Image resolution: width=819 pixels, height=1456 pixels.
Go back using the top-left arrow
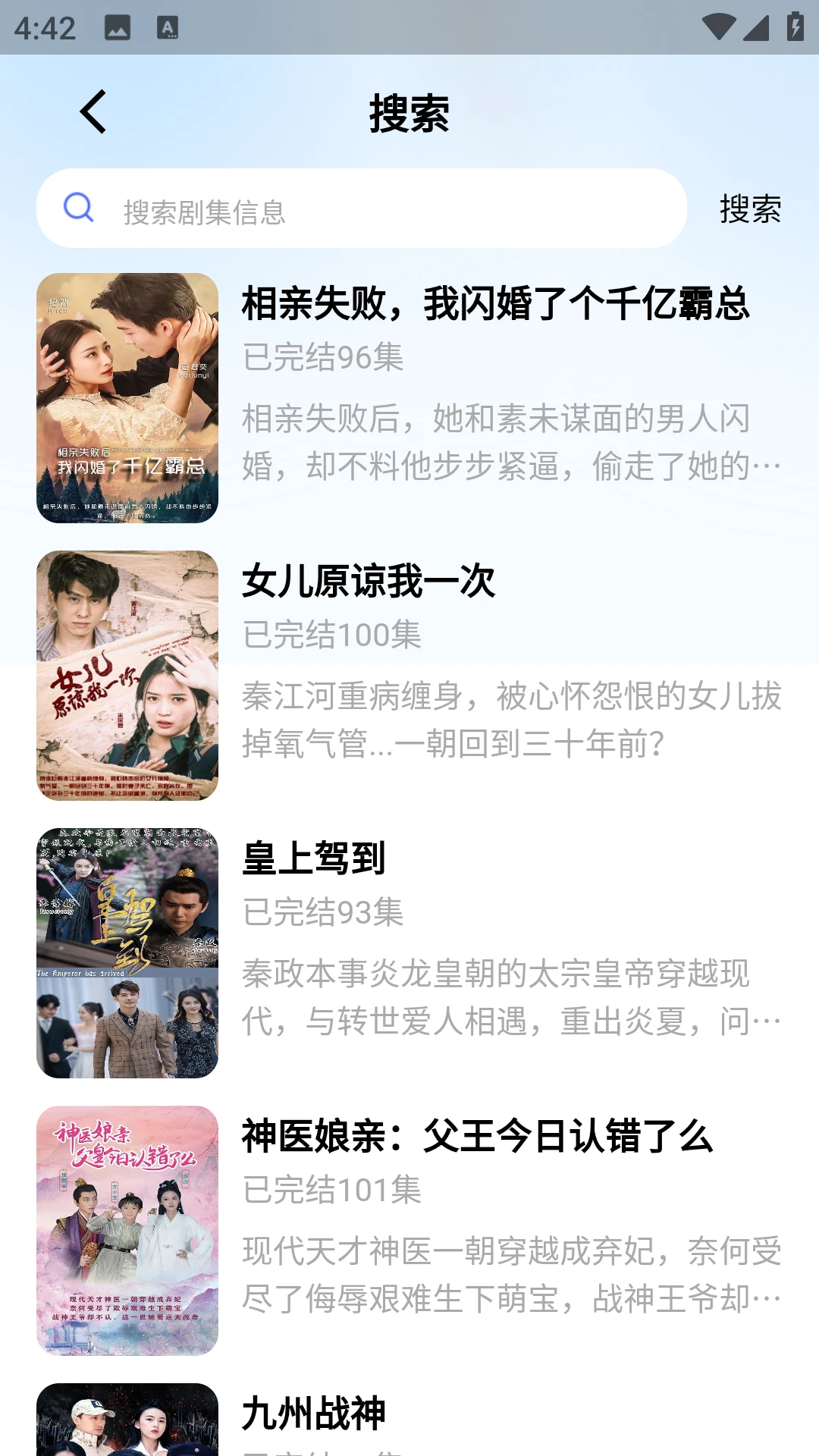point(93,112)
